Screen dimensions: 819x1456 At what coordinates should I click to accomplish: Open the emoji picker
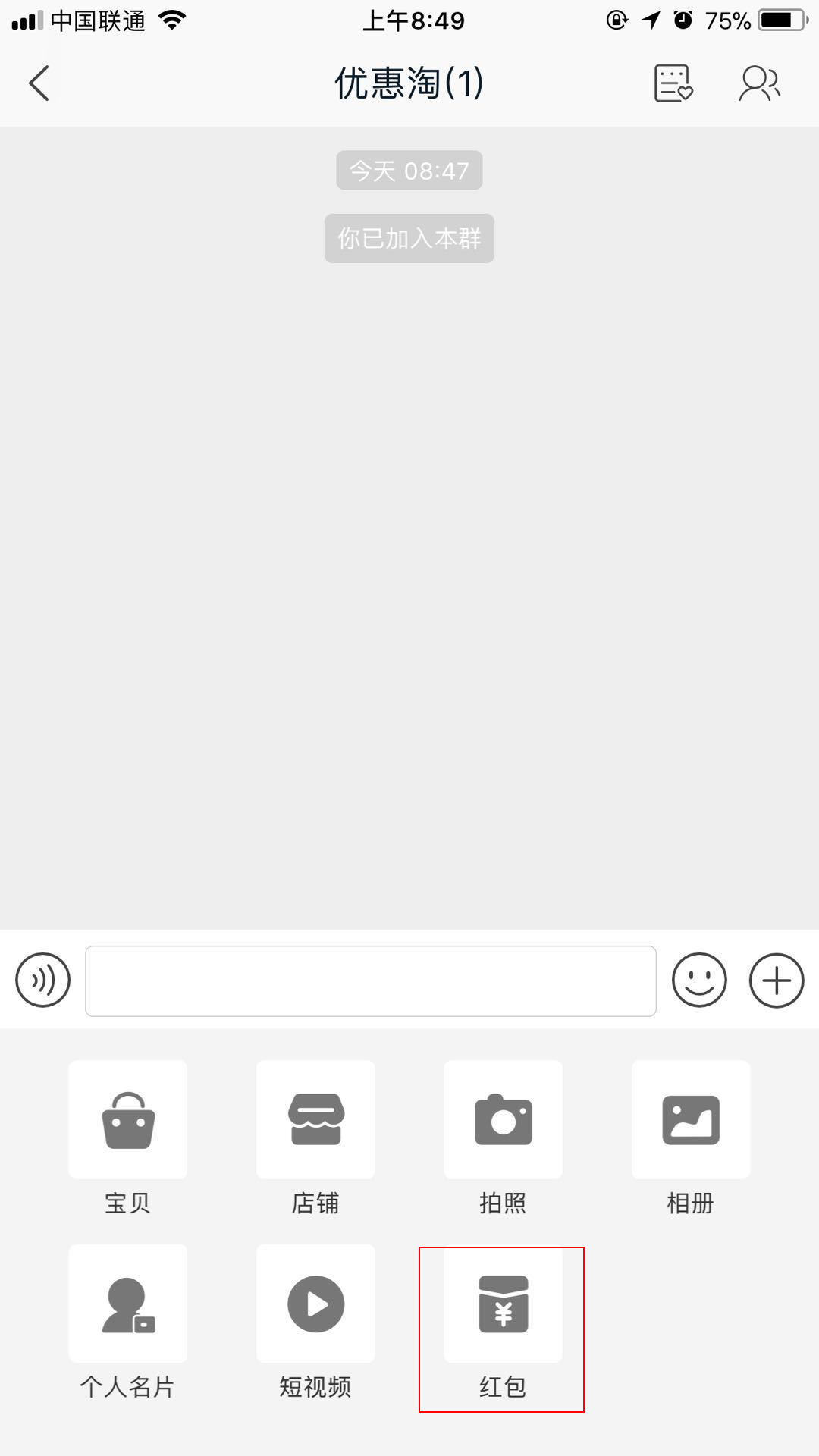(699, 980)
